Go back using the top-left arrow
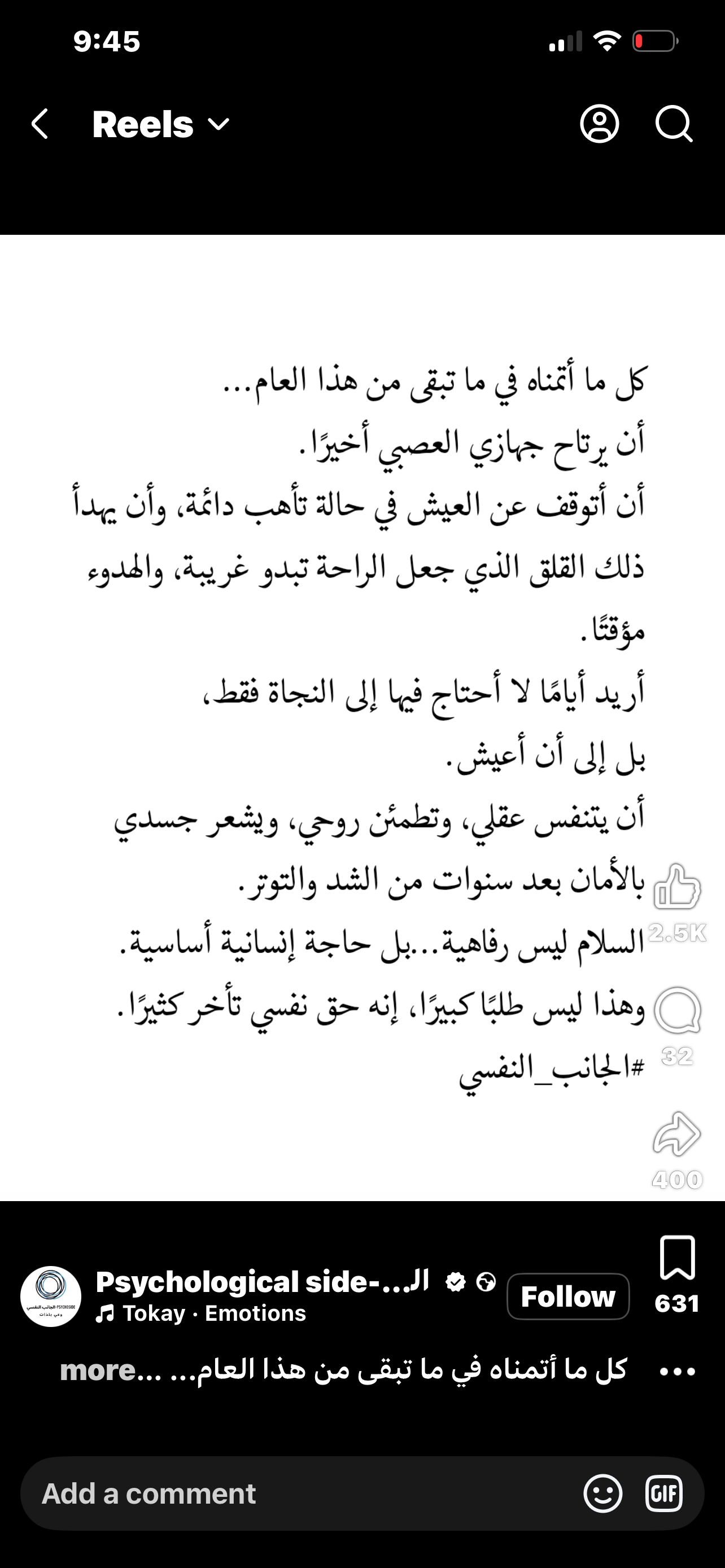 [x=40, y=124]
